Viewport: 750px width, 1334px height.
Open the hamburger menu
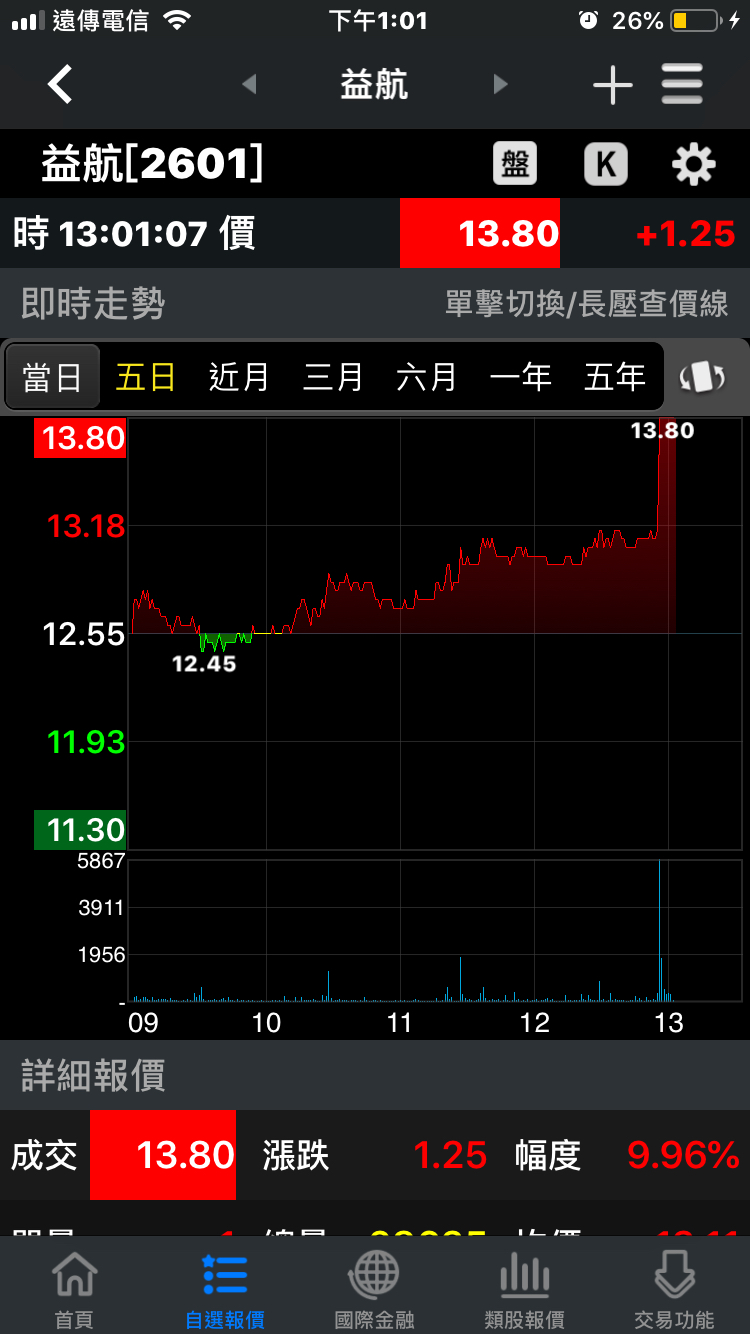(682, 85)
